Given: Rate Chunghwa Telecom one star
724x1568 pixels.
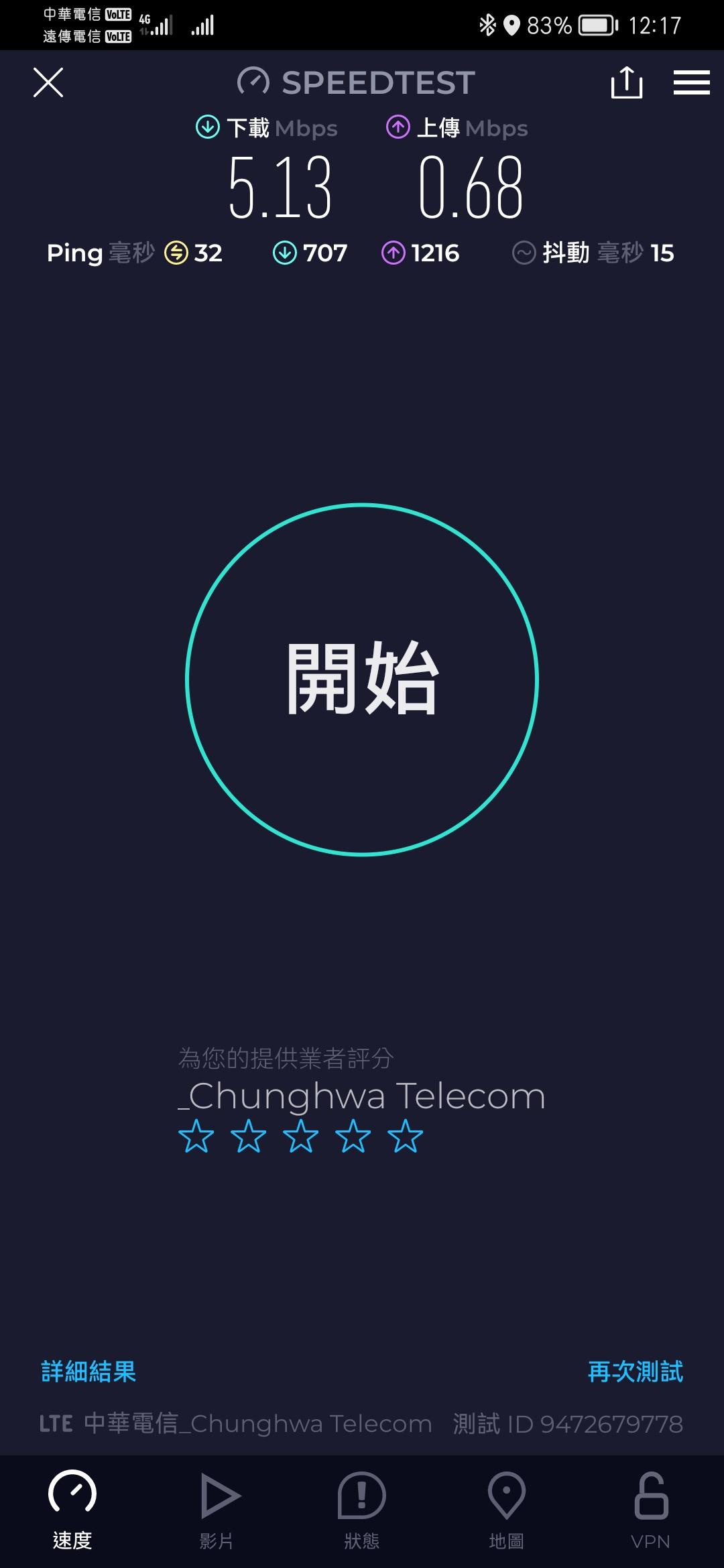Looking at the screenshot, I should point(196,1136).
